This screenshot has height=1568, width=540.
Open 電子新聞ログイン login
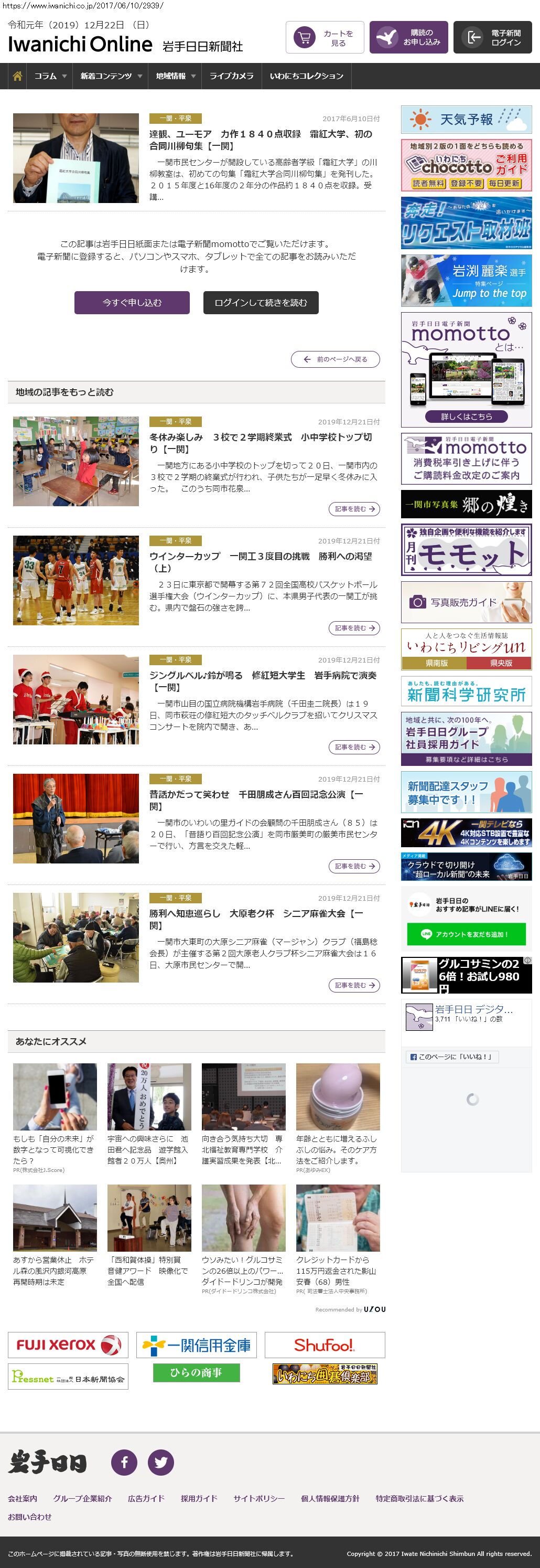[492, 38]
